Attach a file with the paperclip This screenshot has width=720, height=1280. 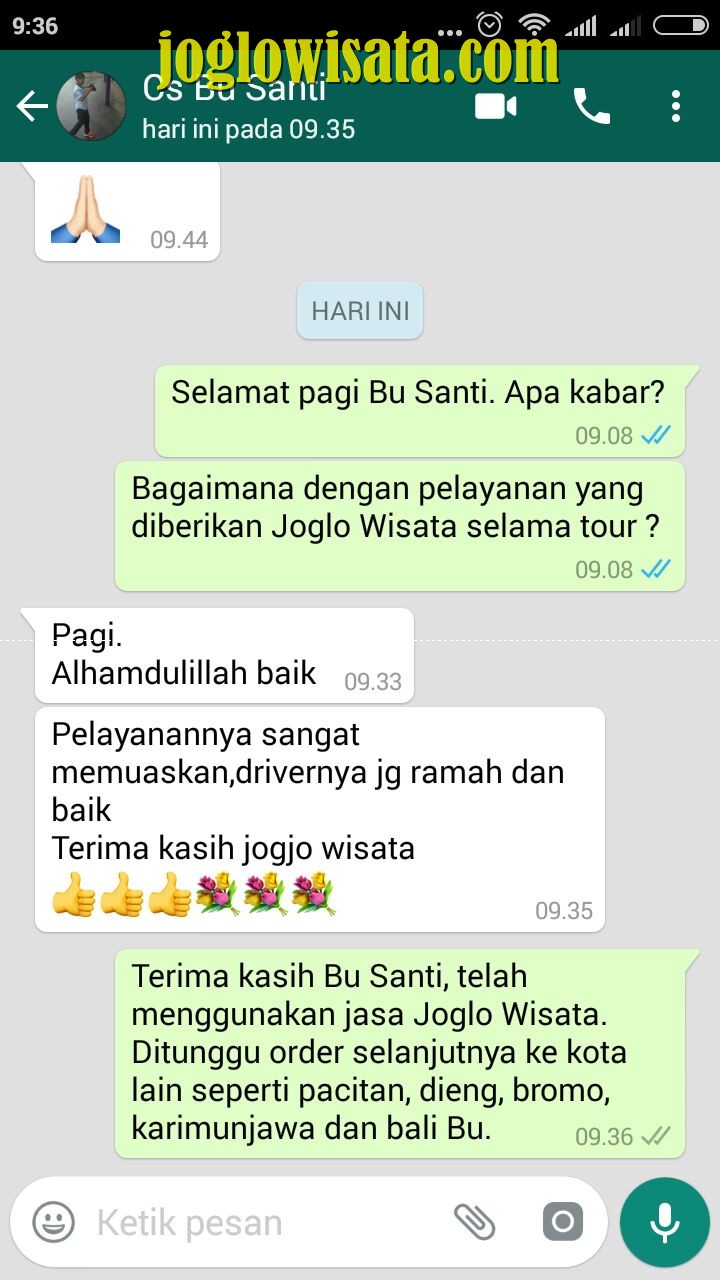(474, 1222)
